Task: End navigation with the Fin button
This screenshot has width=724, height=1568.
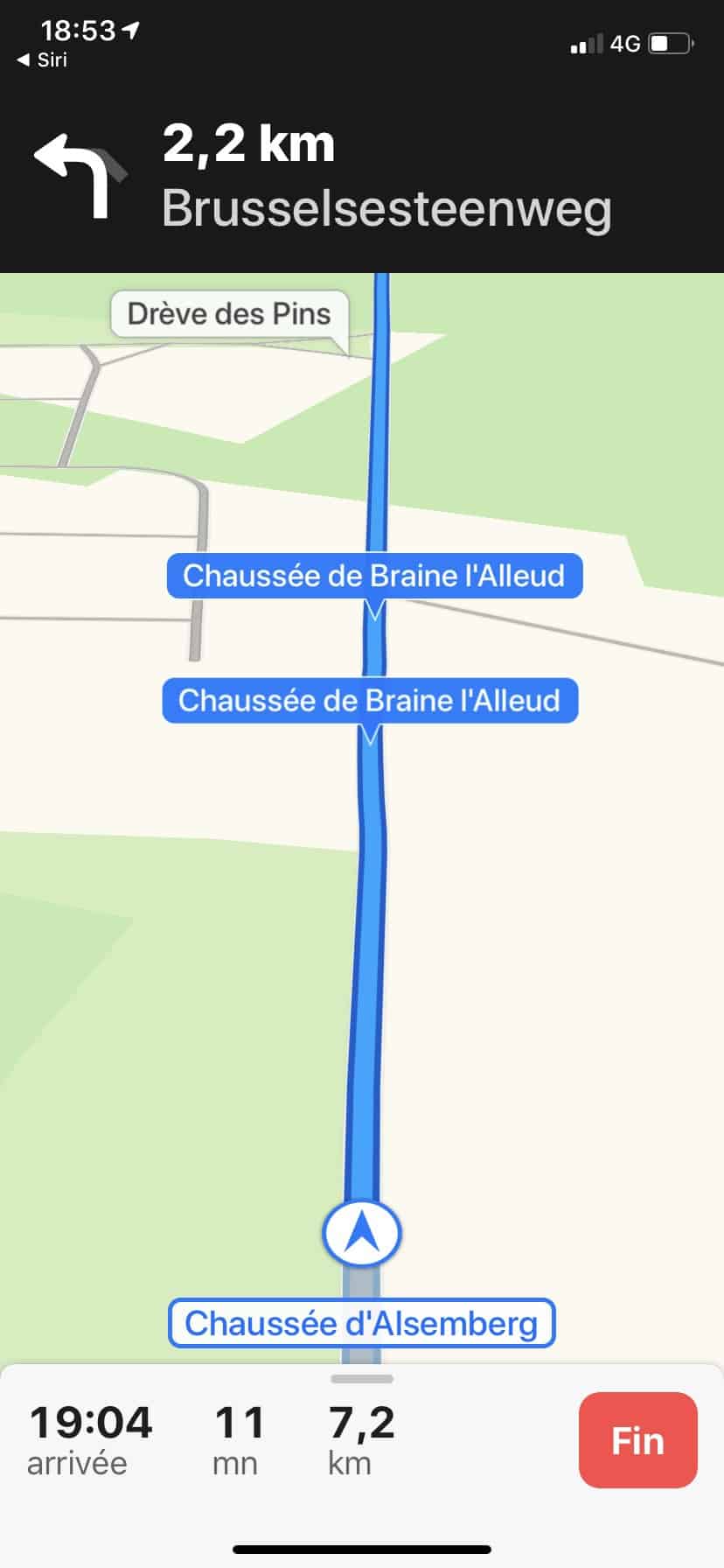Action: [637, 1440]
